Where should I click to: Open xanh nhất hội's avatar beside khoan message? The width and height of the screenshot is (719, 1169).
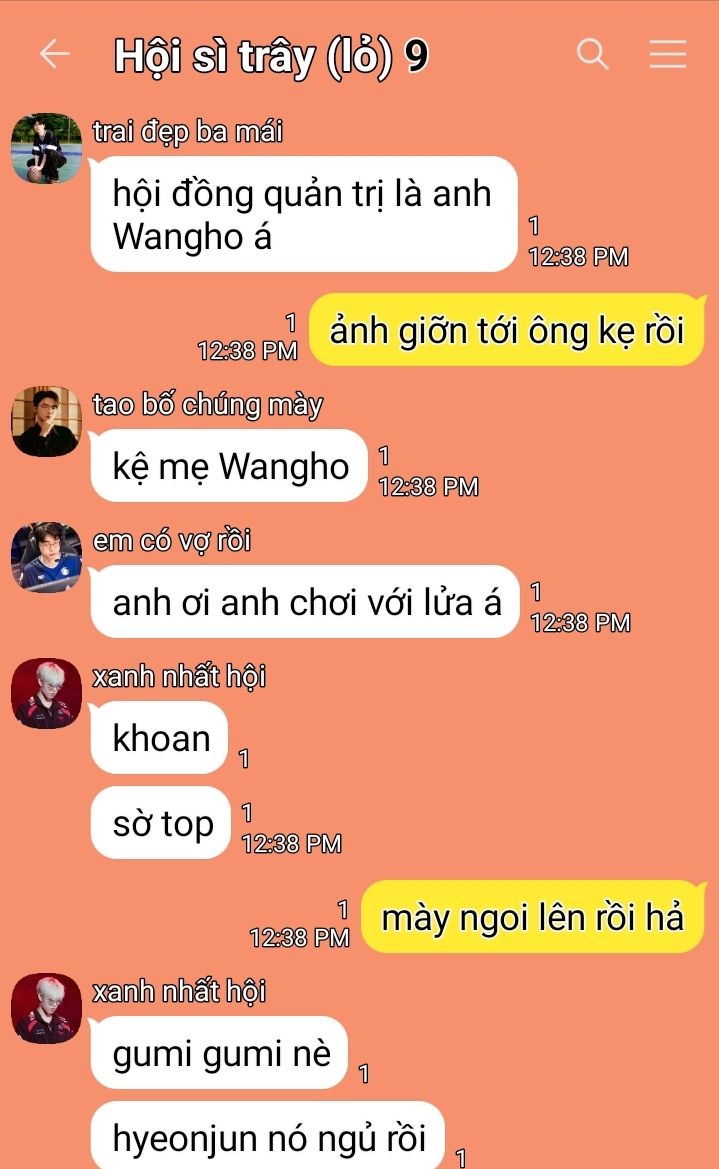[46, 693]
